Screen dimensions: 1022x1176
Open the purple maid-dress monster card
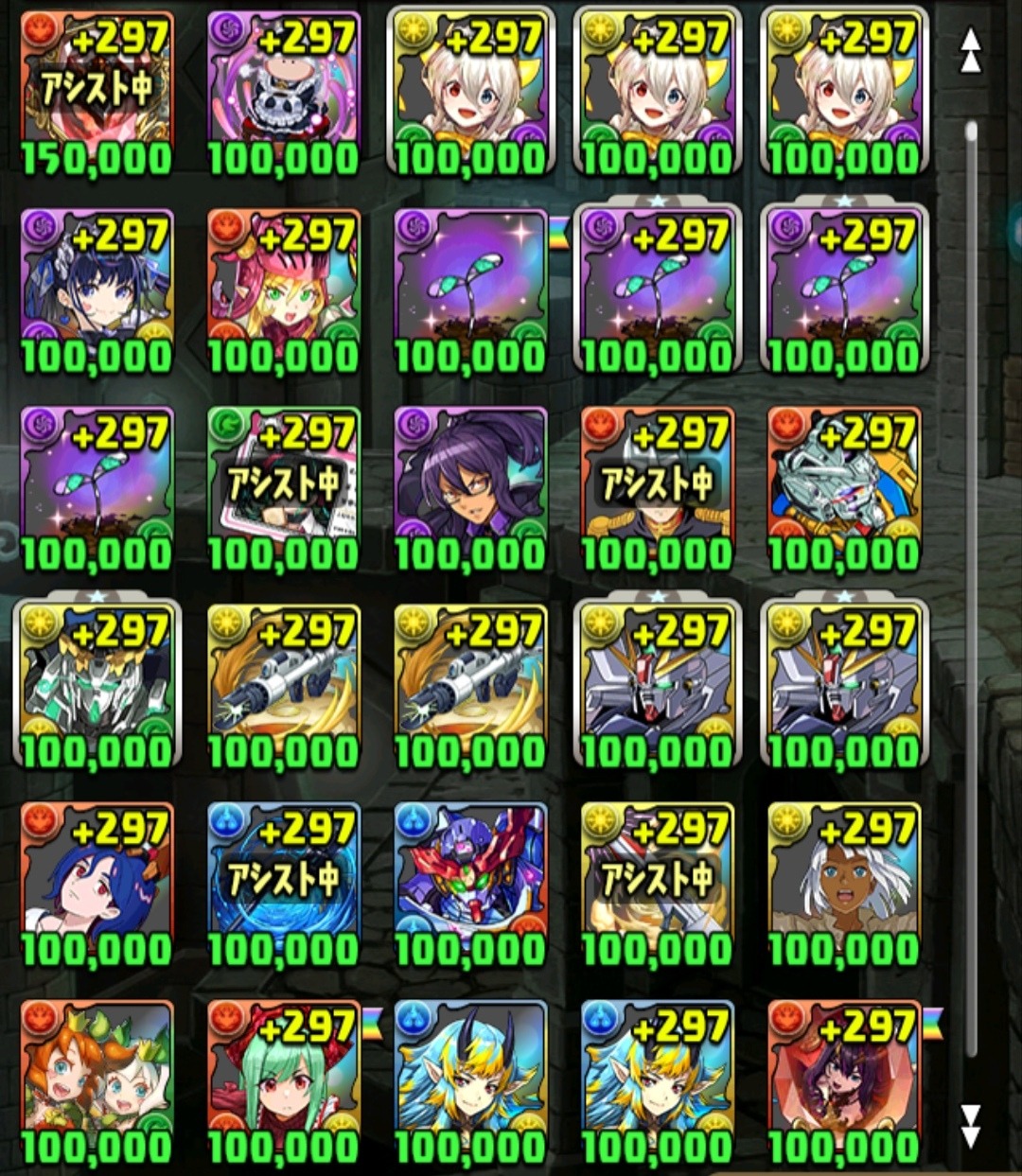[x=283, y=93]
